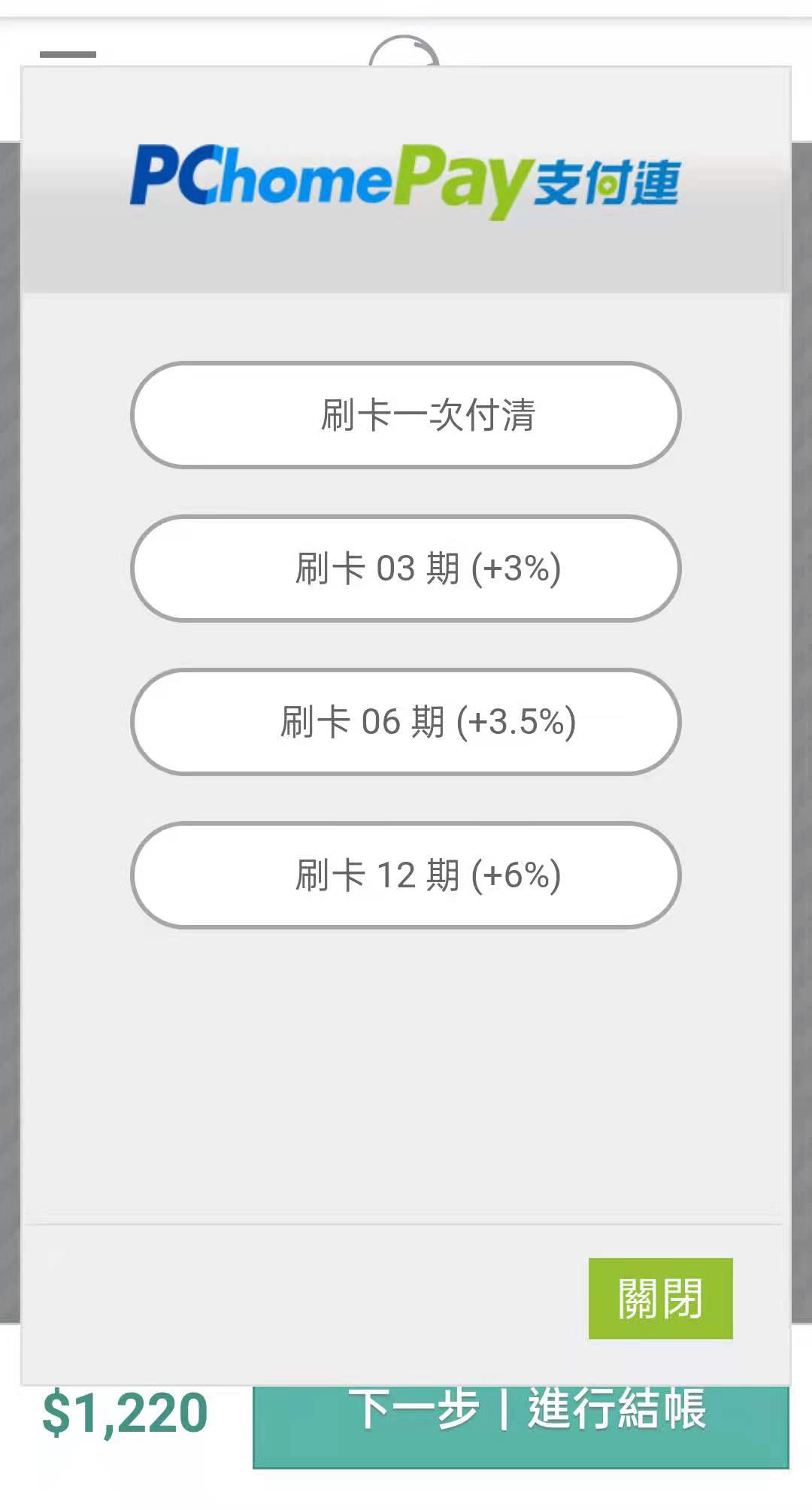Select 刷卡一次付清 single payment option
This screenshot has width=812, height=1510.
click(x=406, y=415)
